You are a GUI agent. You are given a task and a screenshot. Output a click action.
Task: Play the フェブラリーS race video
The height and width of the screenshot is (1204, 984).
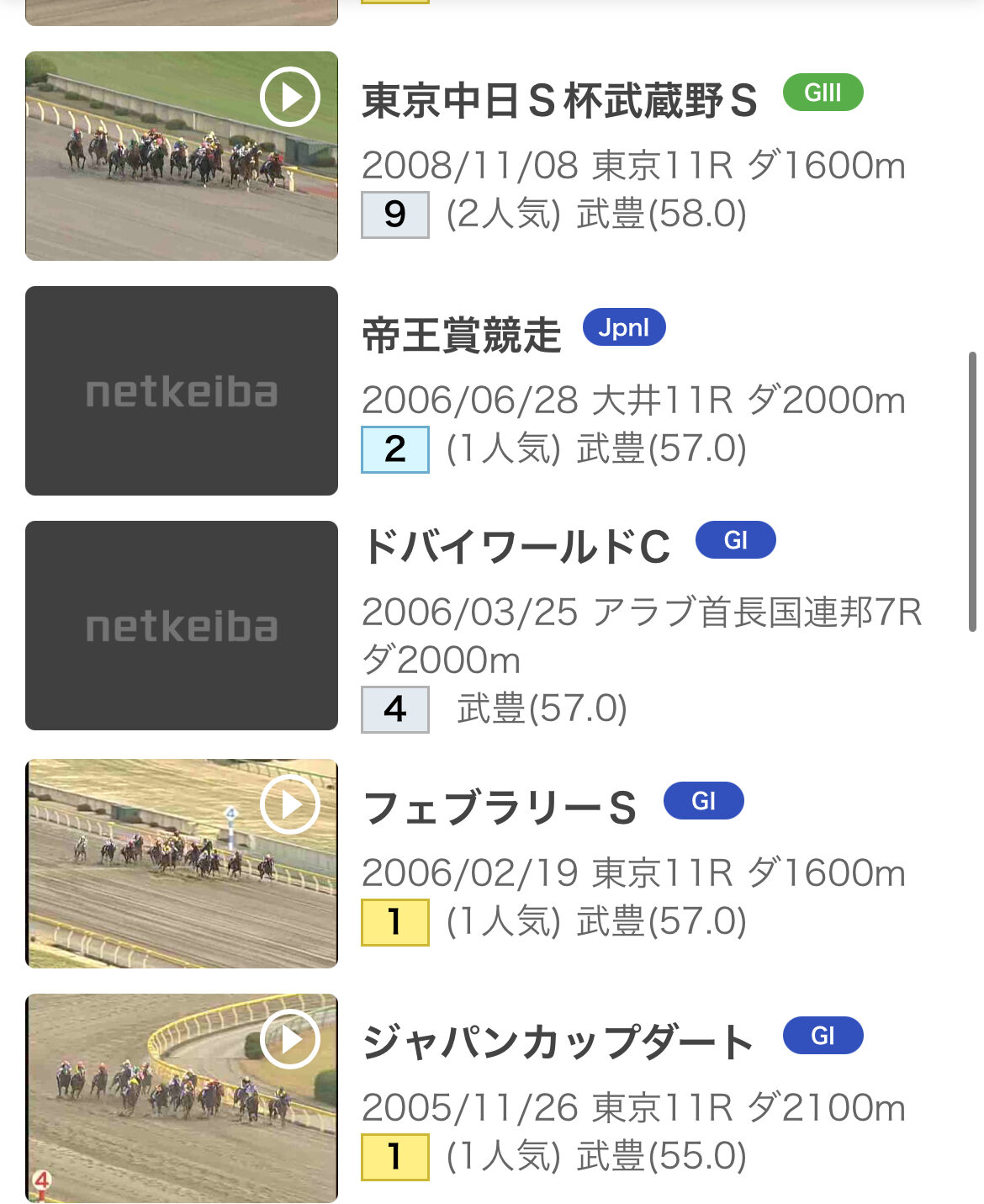tap(289, 805)
